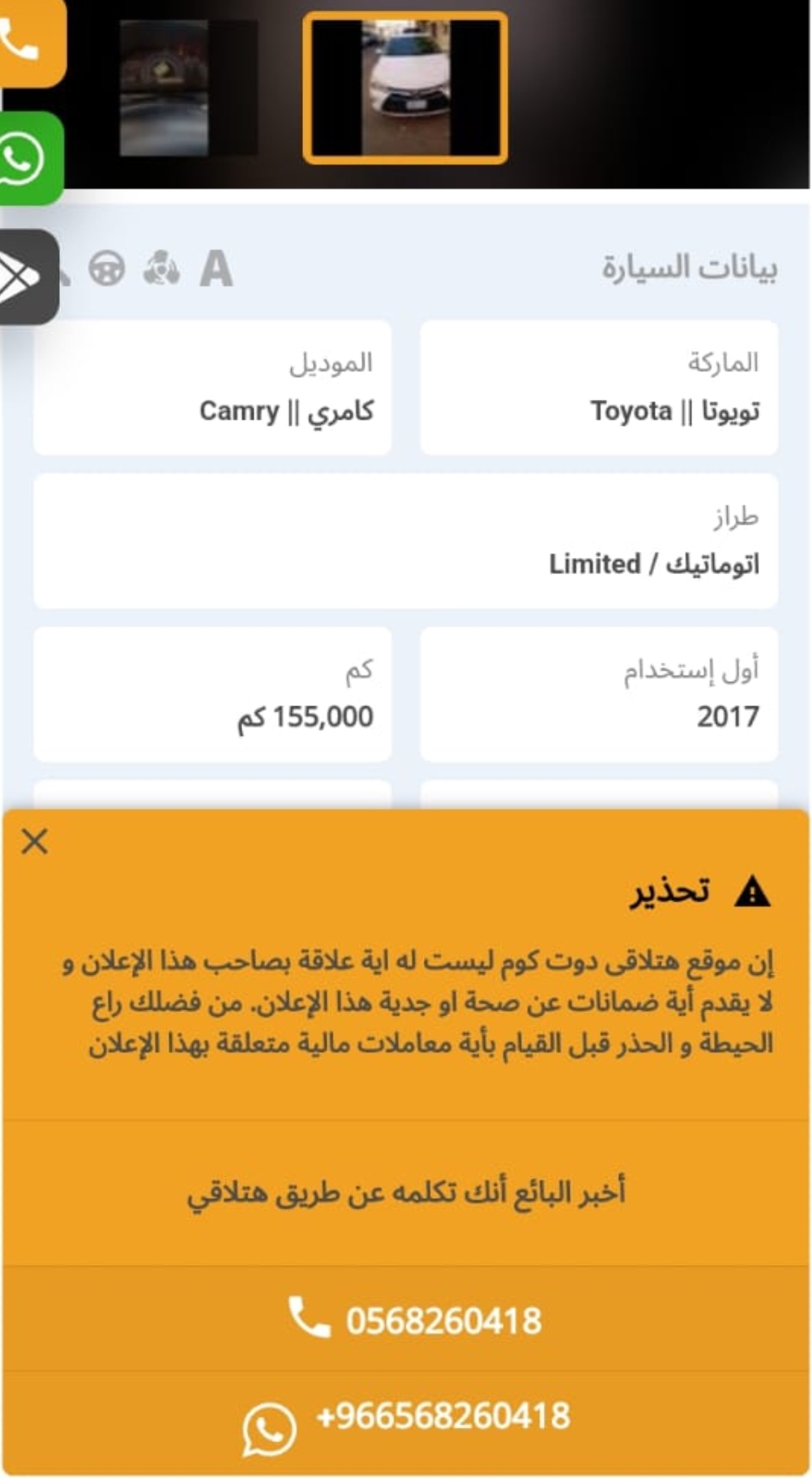View the dark dashboard photo thumbnail

tap(188, 88)
